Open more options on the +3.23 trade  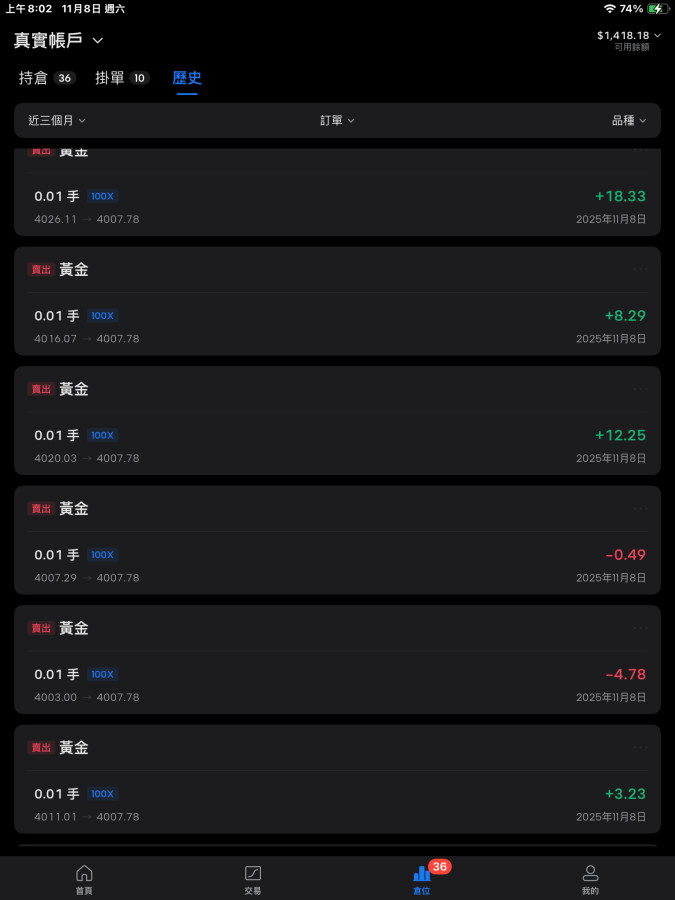tap(640, 747)
